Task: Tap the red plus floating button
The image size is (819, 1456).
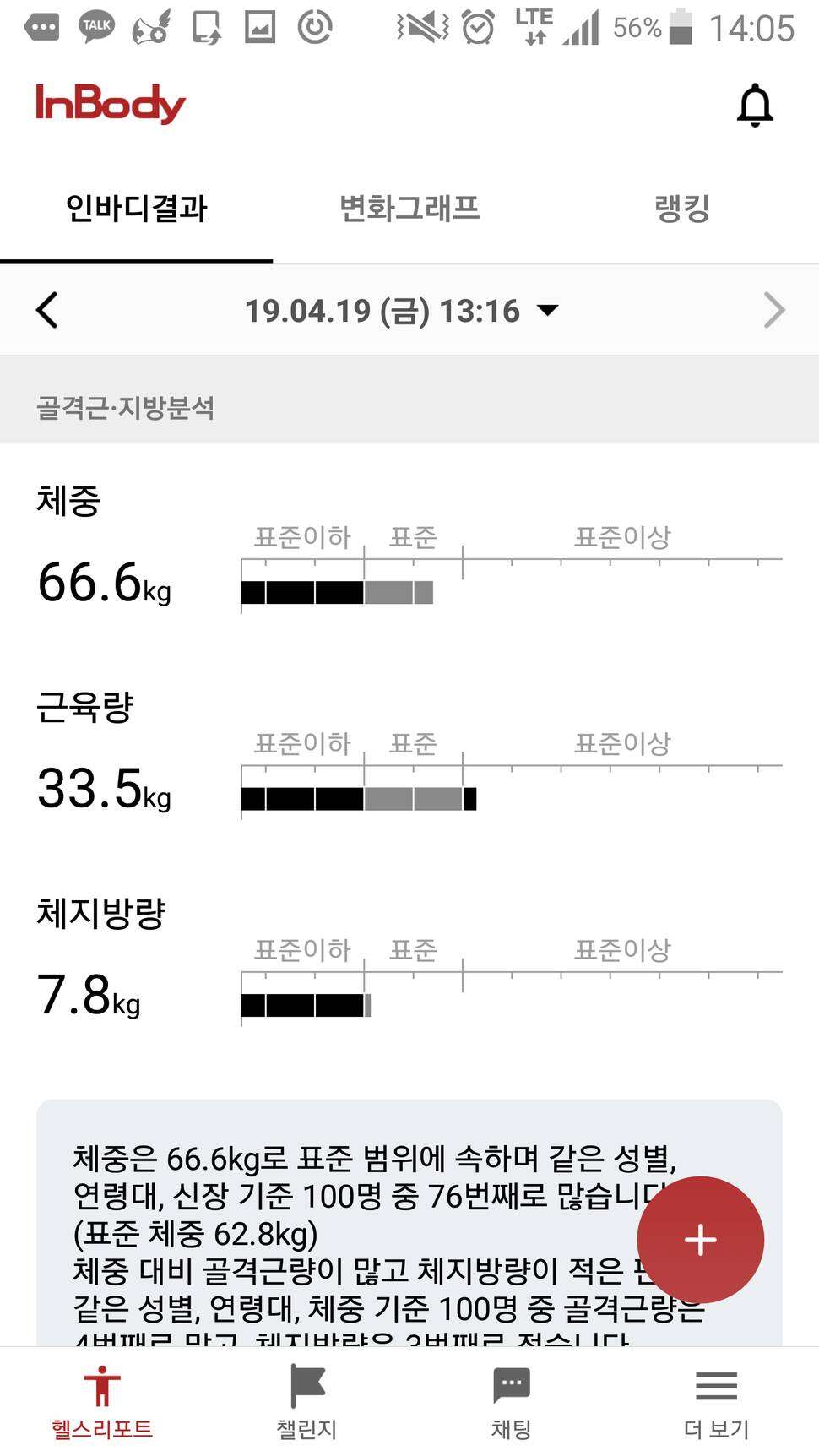Action: click(700, 1240)
